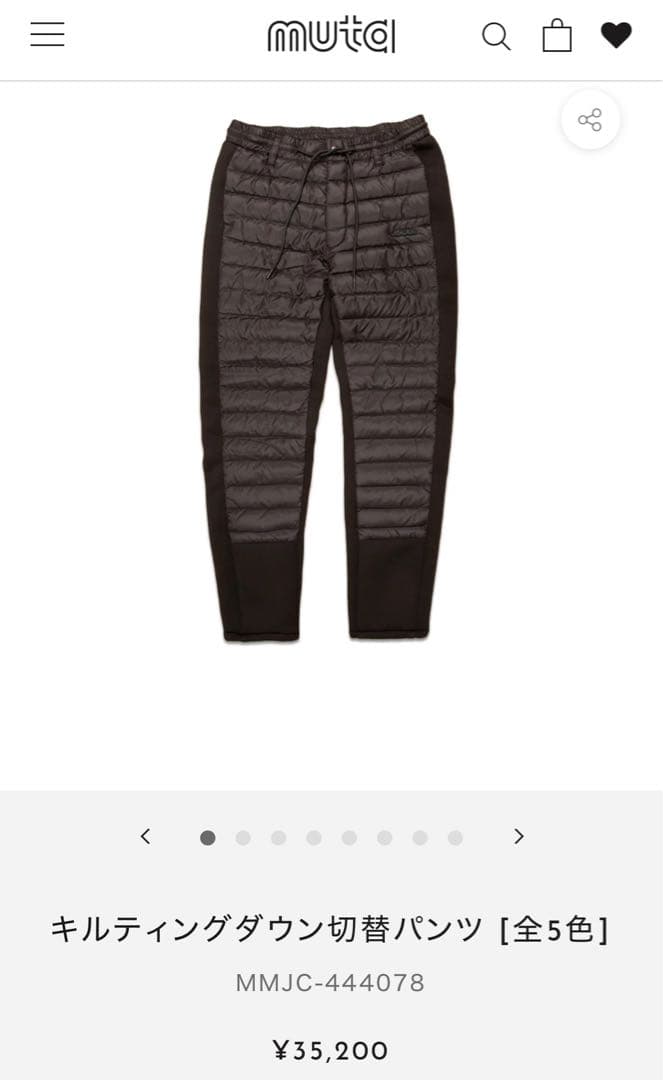Go to the previous product image
This screenshot has height=1080, width=663.
point(146,837)
